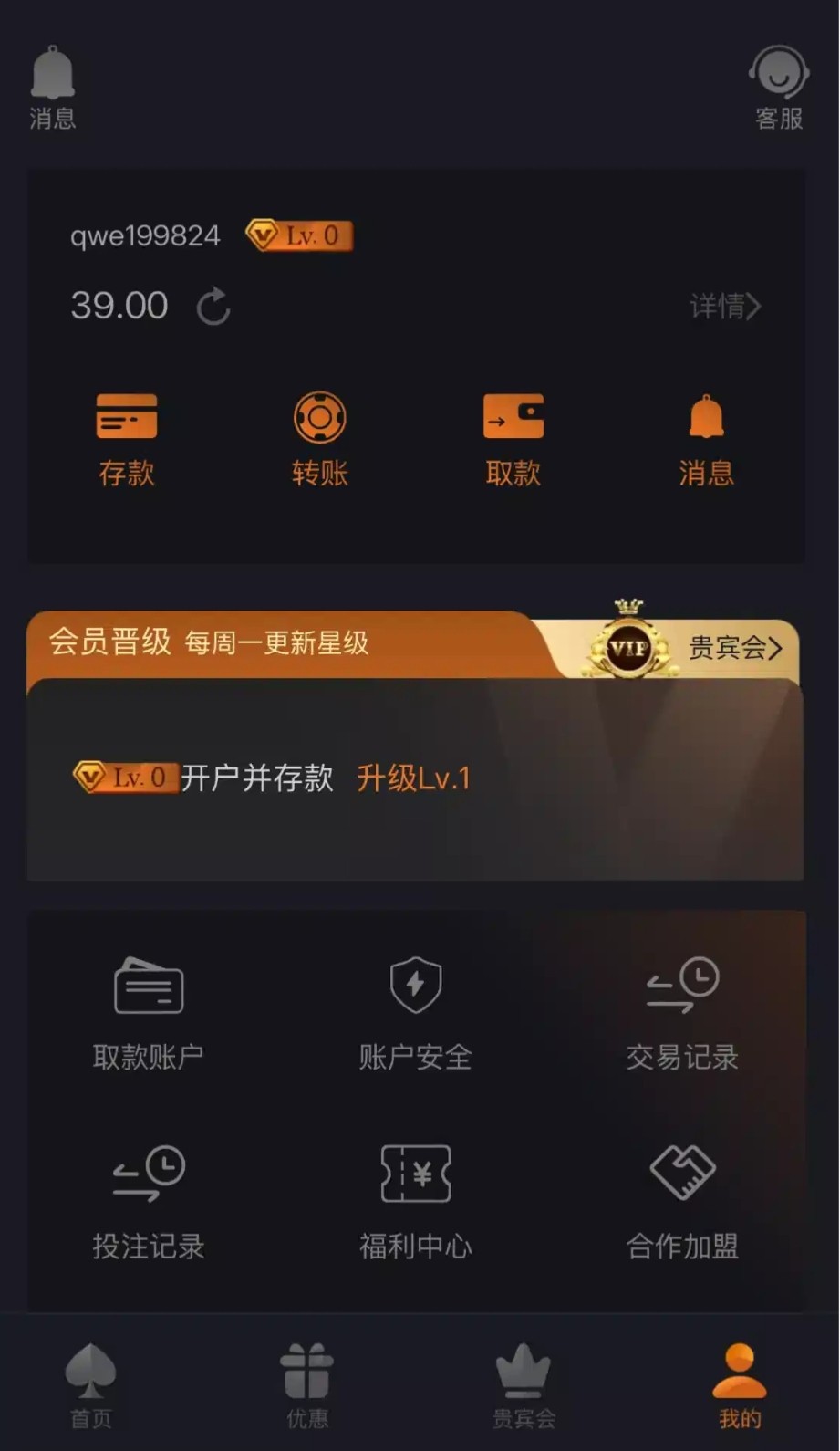Tap 取款 to withdraw
Image resolution: width=840 pixels, height=1451 pixels.
[x=513, y=440]
